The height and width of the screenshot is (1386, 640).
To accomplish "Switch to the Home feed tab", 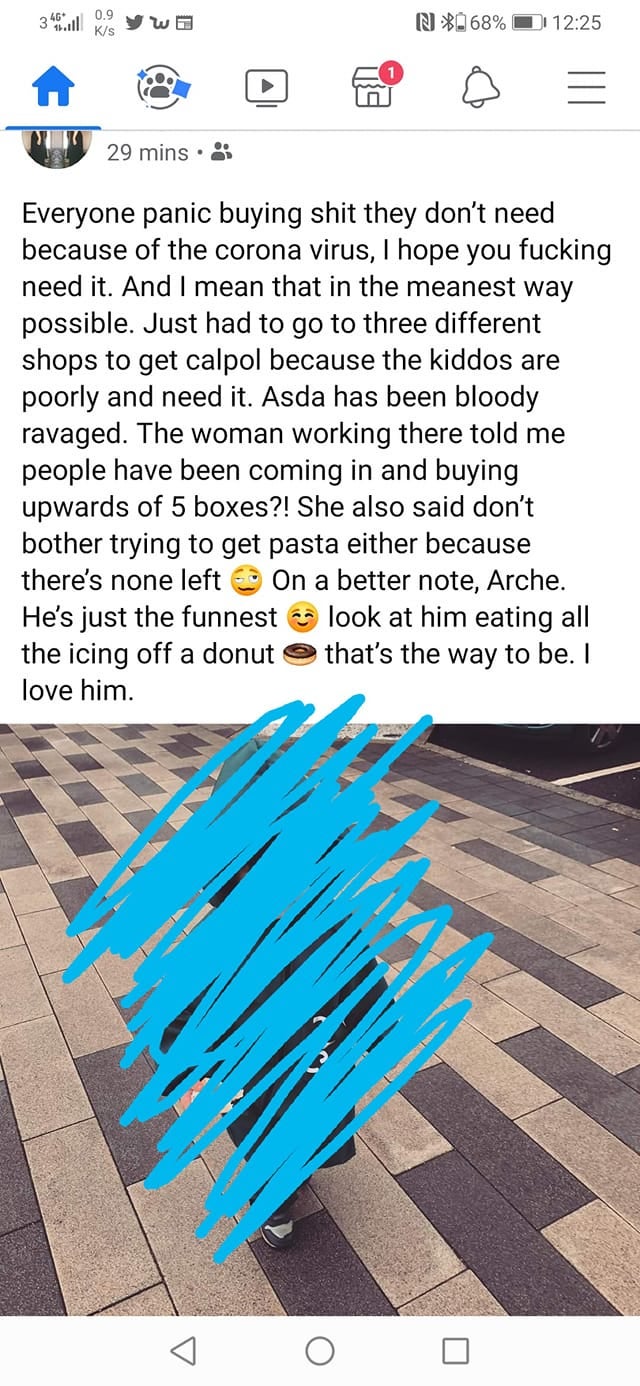I will [53, 88].
